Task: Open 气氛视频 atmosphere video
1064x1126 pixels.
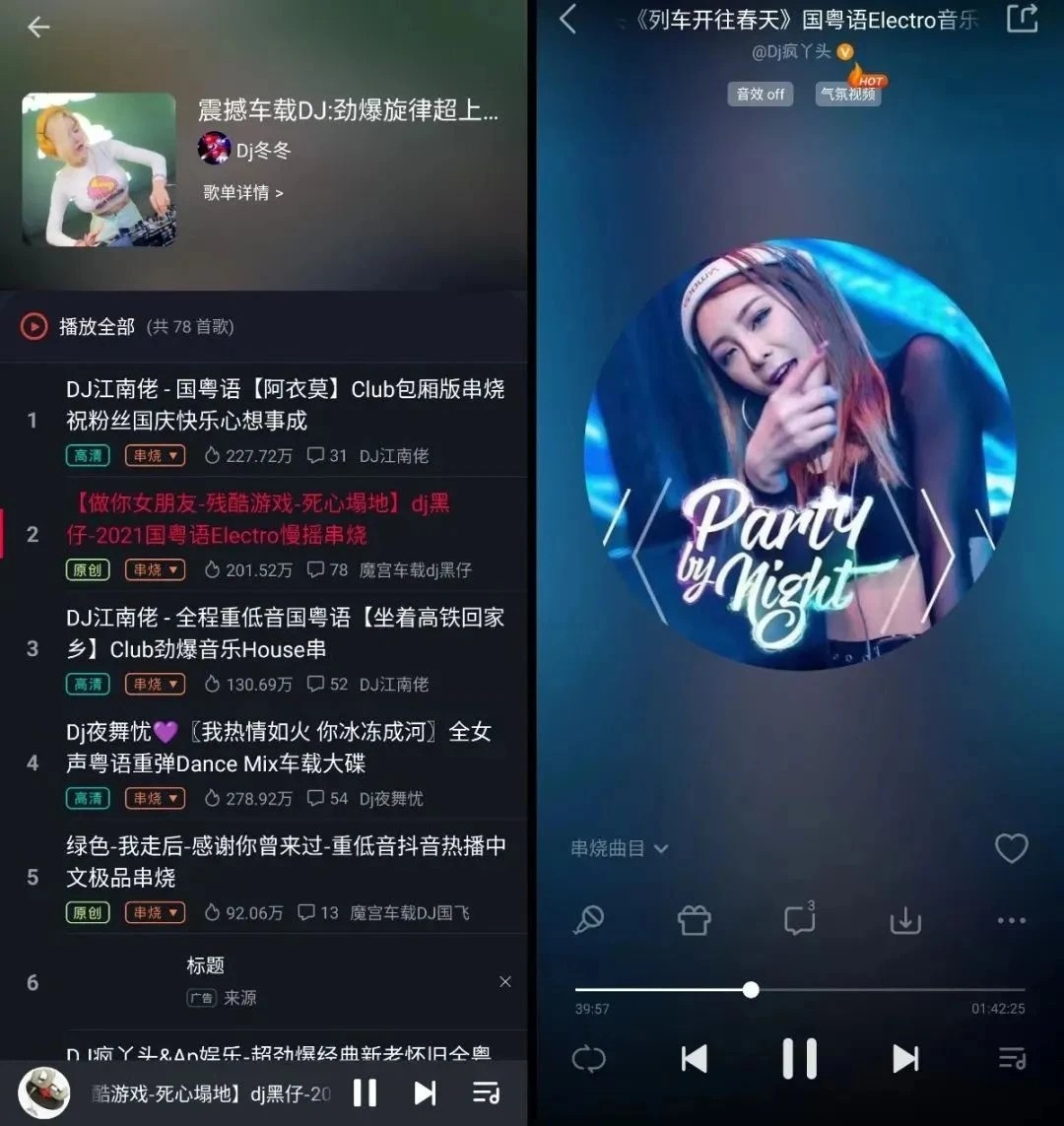Action: 848,94
